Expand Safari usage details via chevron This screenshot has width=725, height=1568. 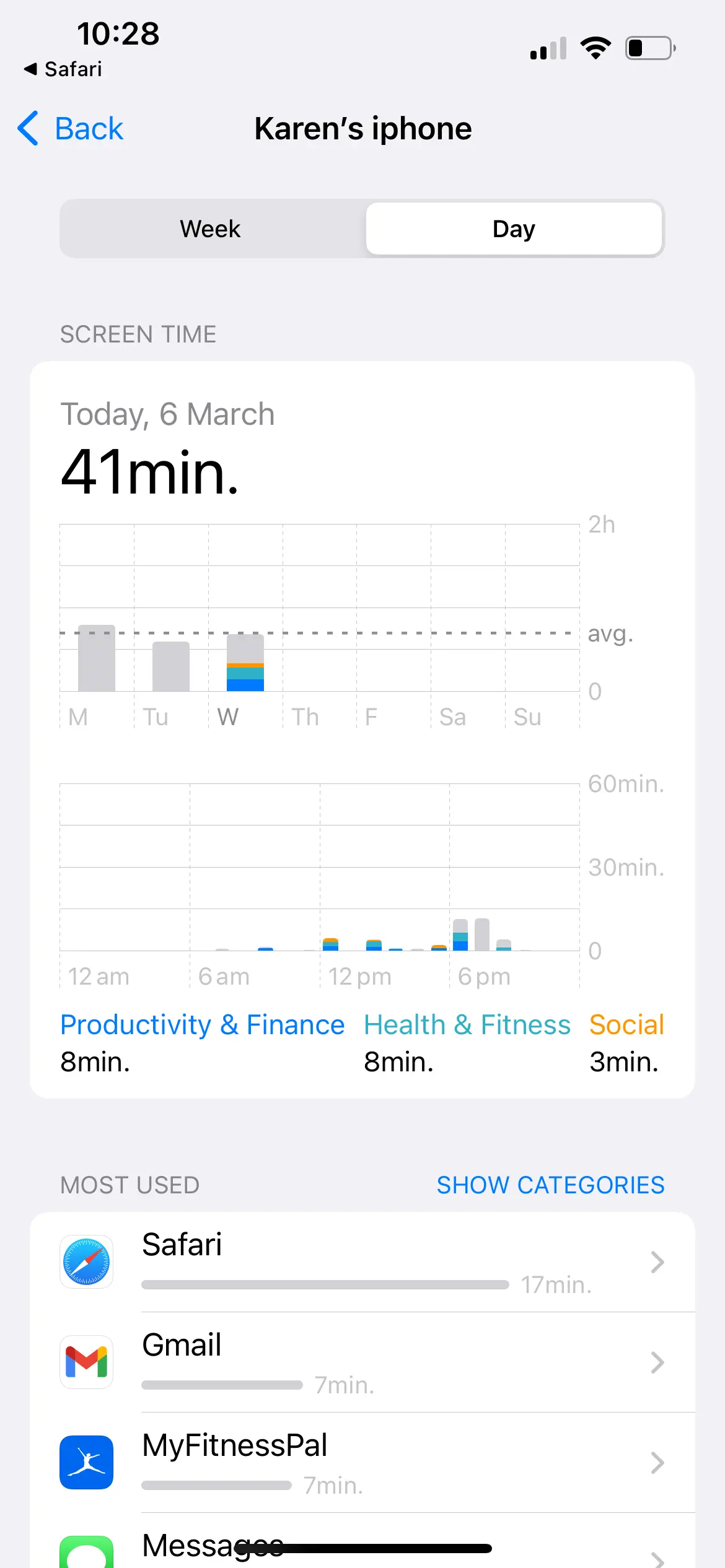pyautogui.click(x=656, y=1261)
